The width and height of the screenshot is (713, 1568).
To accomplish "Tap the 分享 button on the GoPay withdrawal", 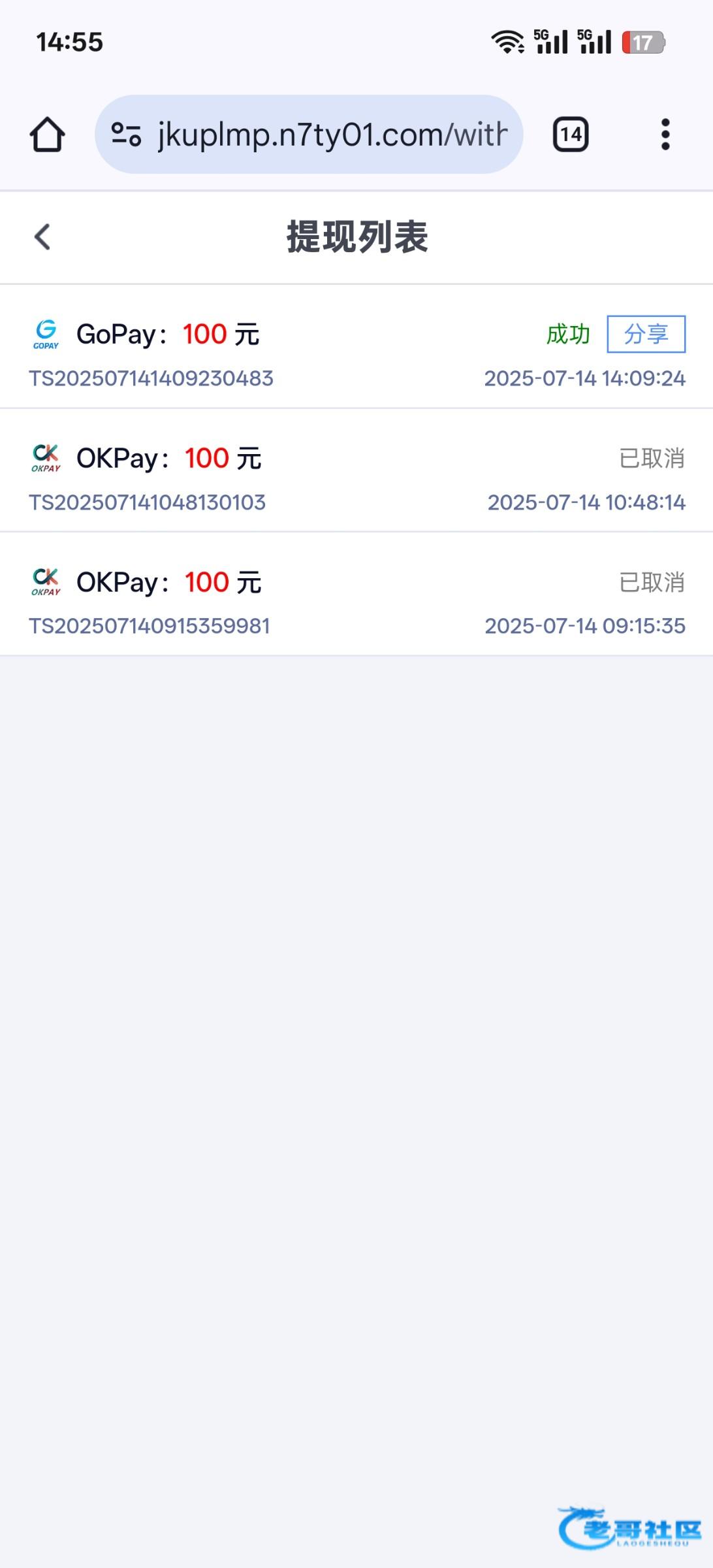I will pyautogui.click(x=646, y=334).
